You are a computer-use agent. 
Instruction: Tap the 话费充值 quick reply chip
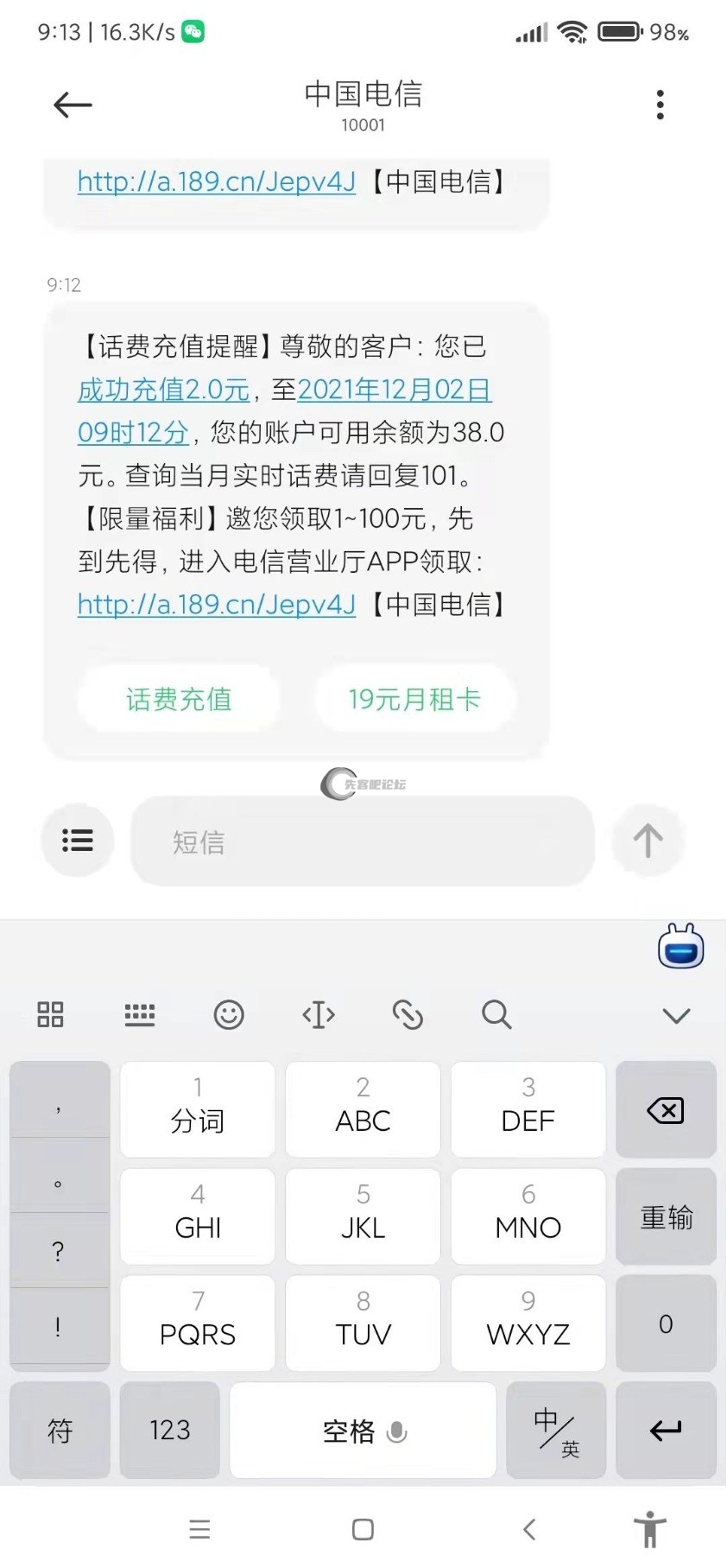click(179, 699)
